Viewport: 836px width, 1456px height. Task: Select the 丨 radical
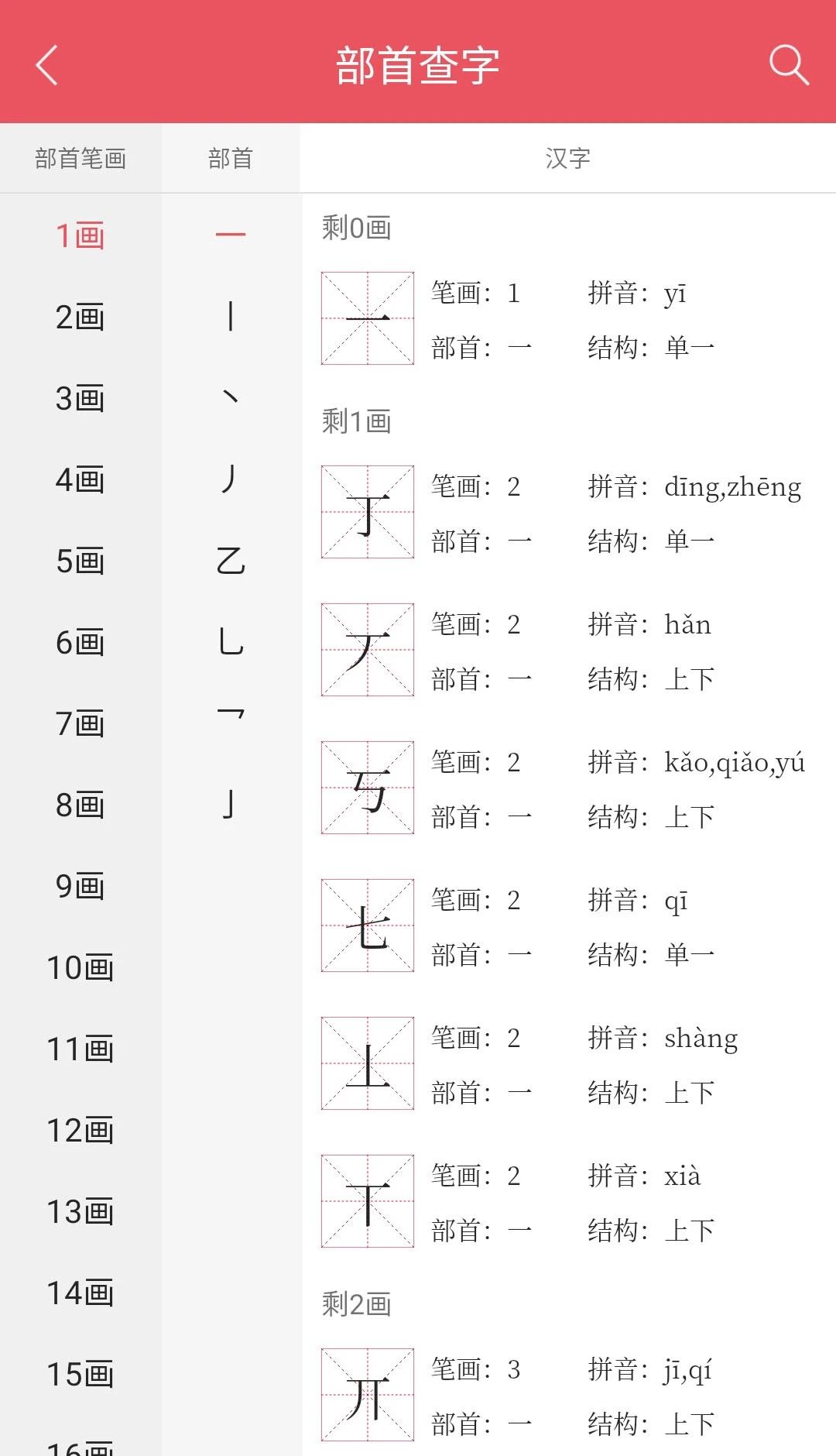point(230,315)
